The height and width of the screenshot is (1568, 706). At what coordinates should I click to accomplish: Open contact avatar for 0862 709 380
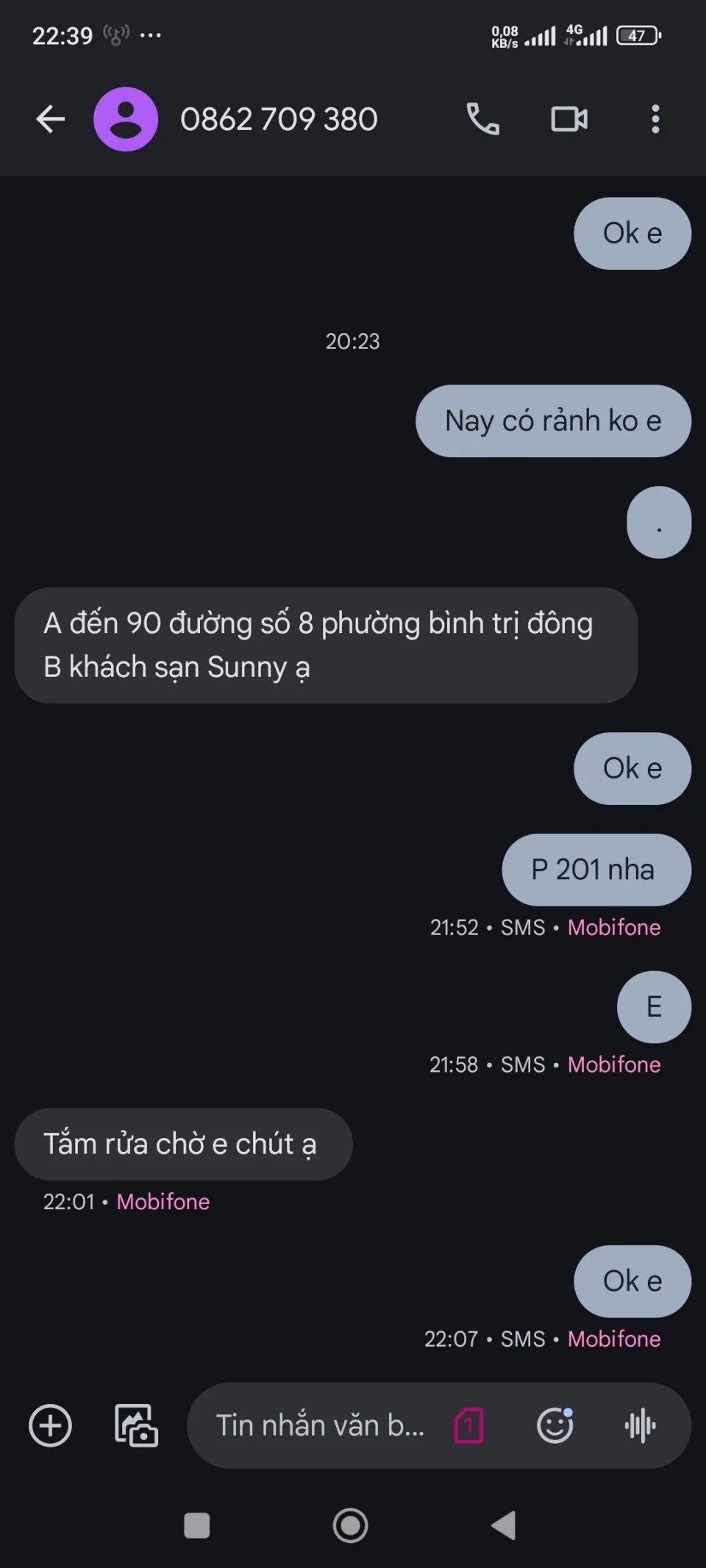pos(126,119)
